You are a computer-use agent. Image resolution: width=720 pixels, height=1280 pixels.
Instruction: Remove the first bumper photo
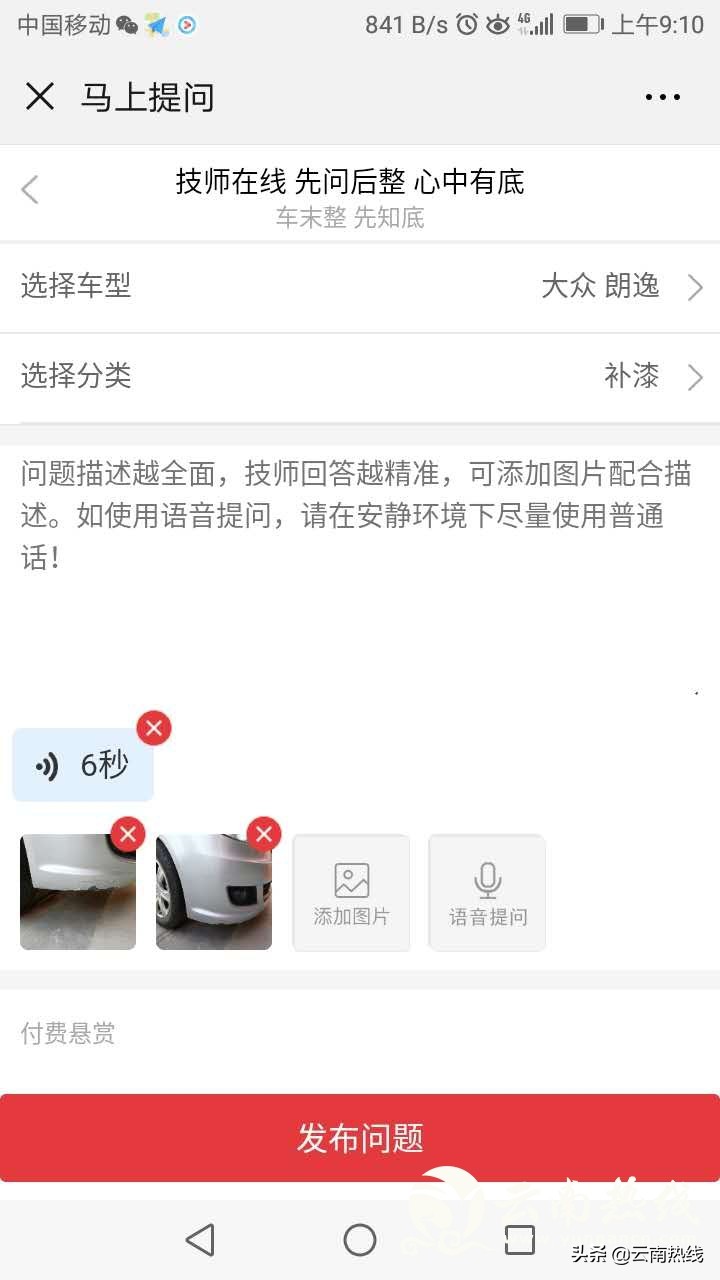[127, 834]
